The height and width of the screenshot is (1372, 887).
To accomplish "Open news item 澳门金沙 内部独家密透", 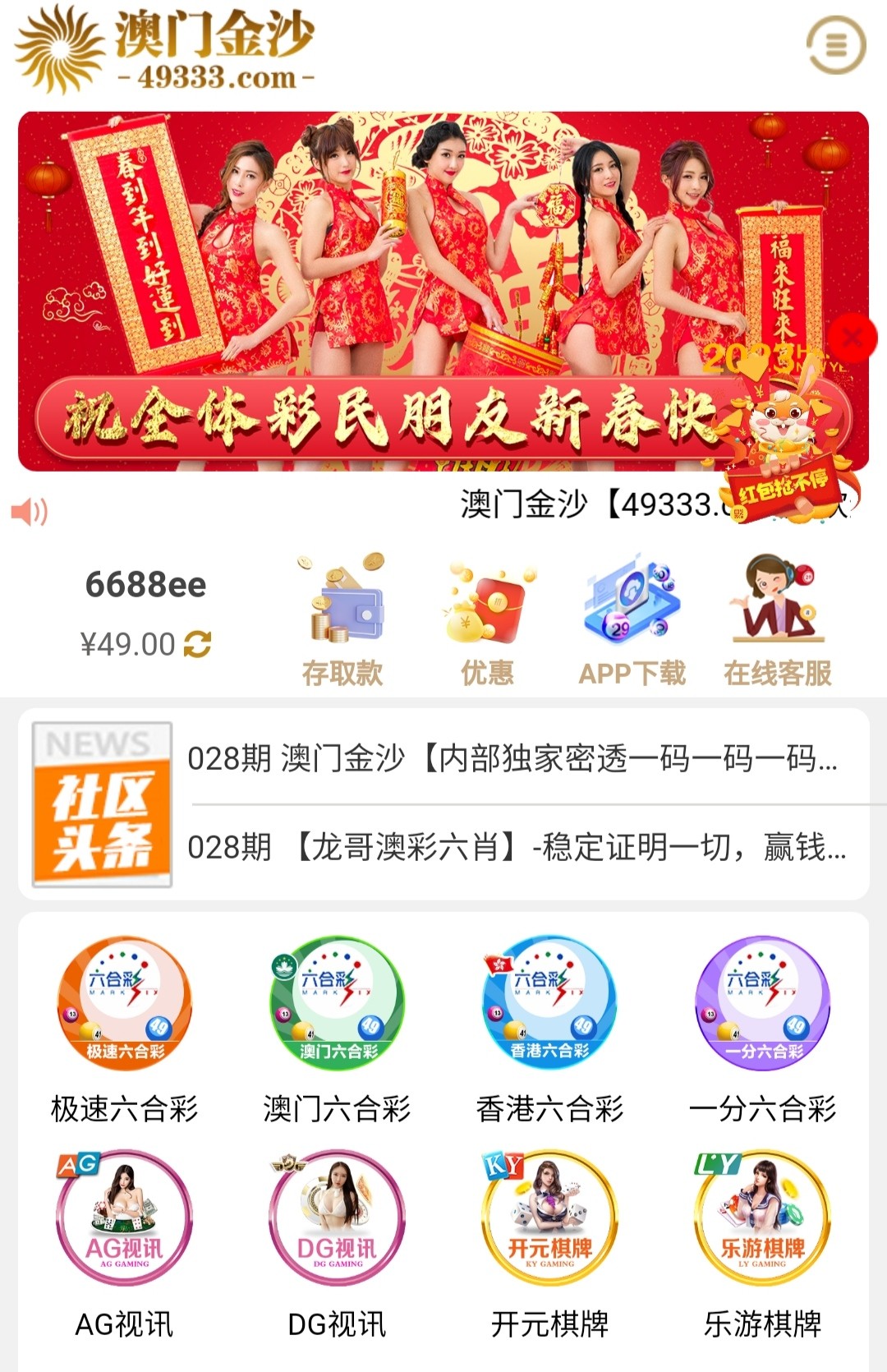I will (513, 758).
